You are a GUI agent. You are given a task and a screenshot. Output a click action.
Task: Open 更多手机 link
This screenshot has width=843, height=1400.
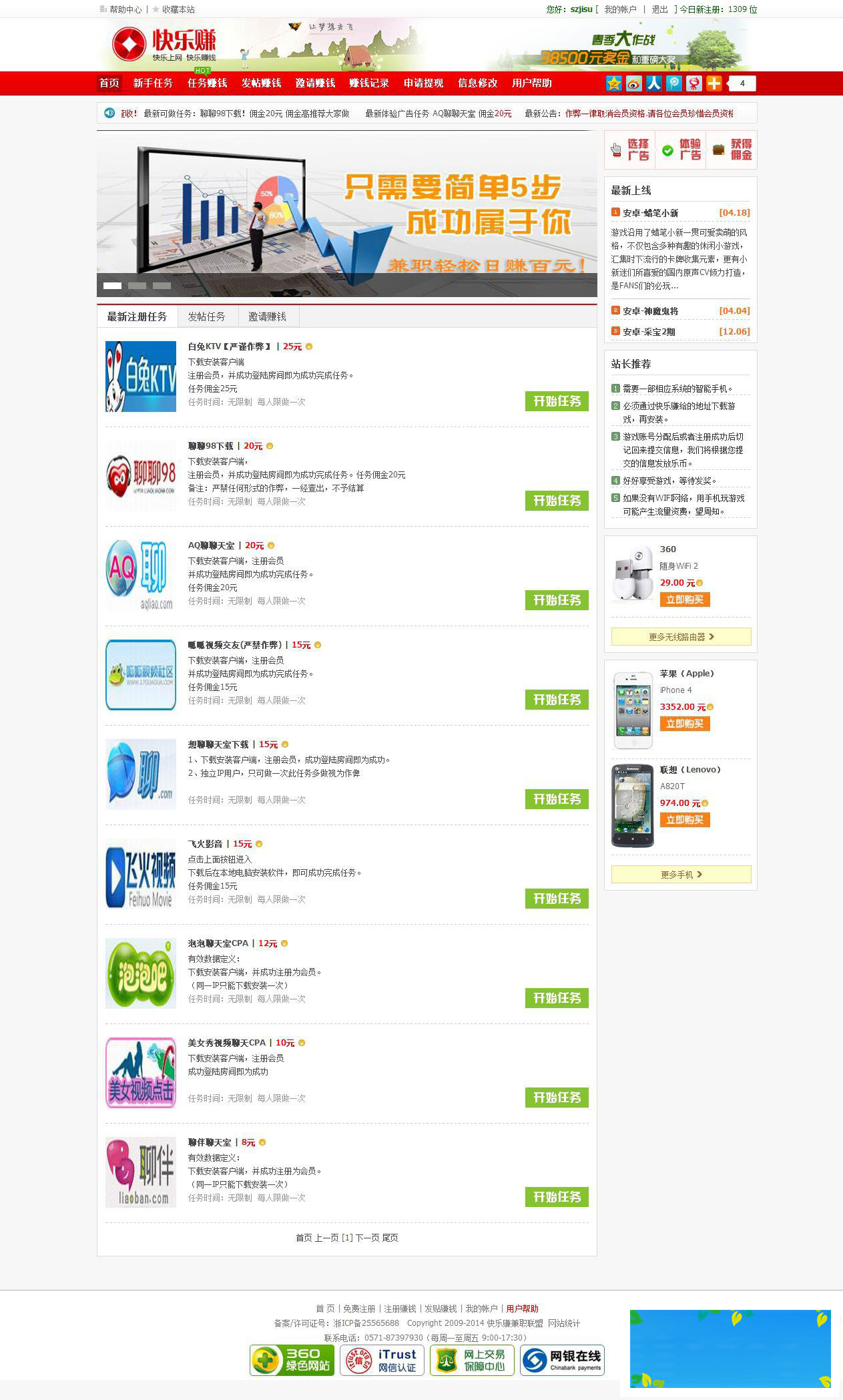[681, 875]
